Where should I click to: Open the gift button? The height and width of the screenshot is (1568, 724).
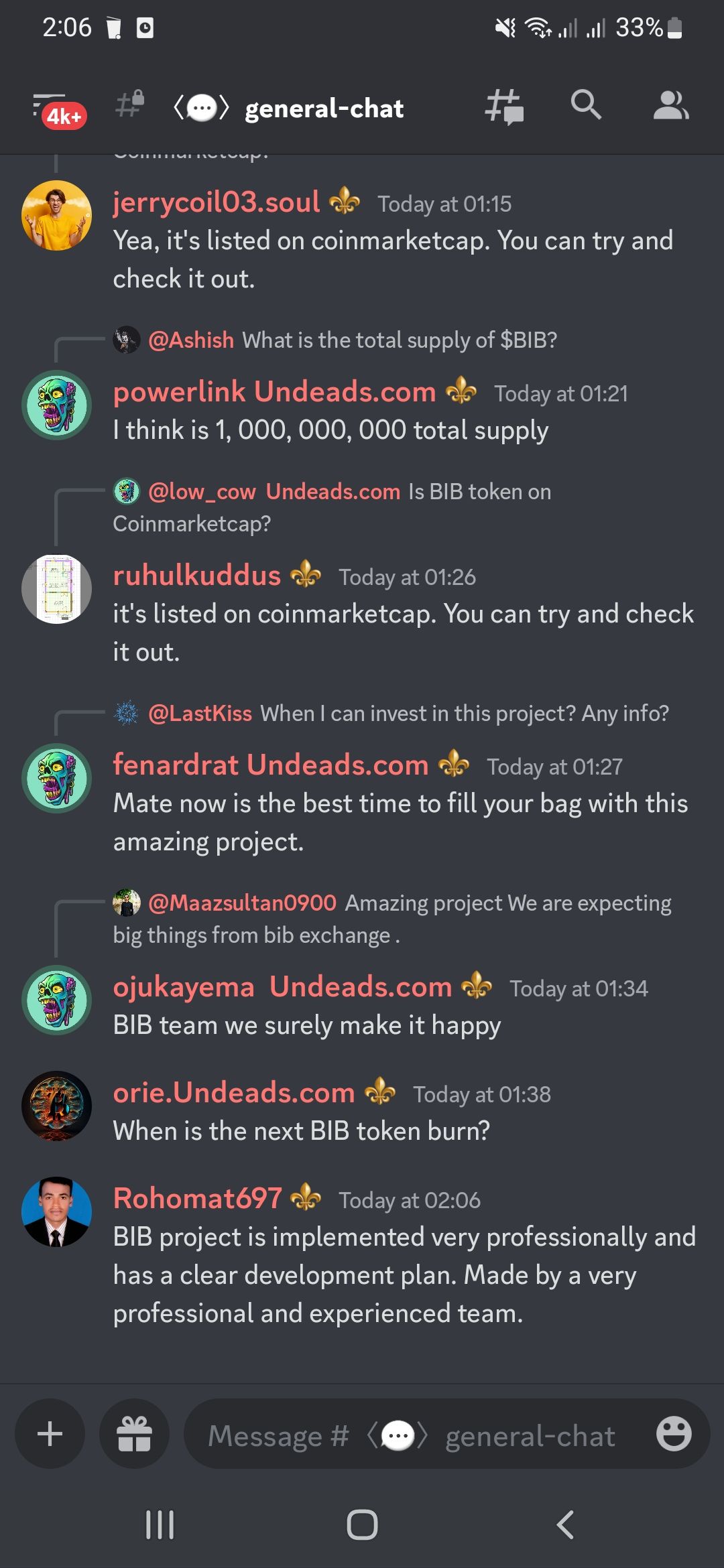click(134, 1434)
